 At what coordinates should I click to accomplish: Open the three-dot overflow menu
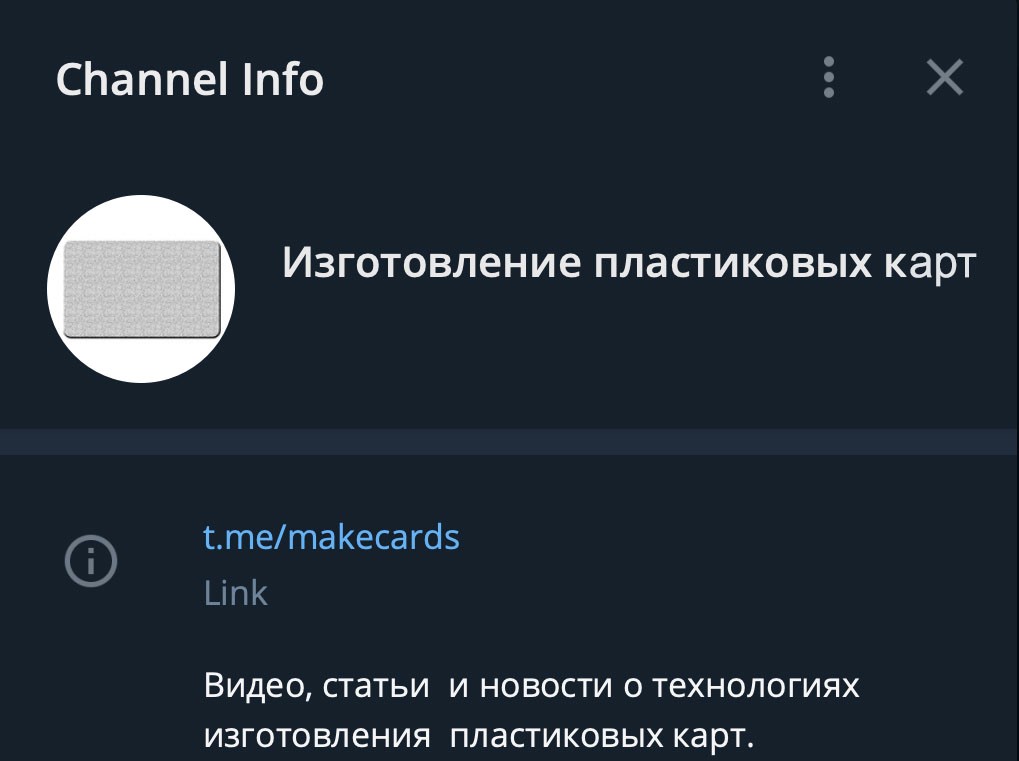[828, 78]
